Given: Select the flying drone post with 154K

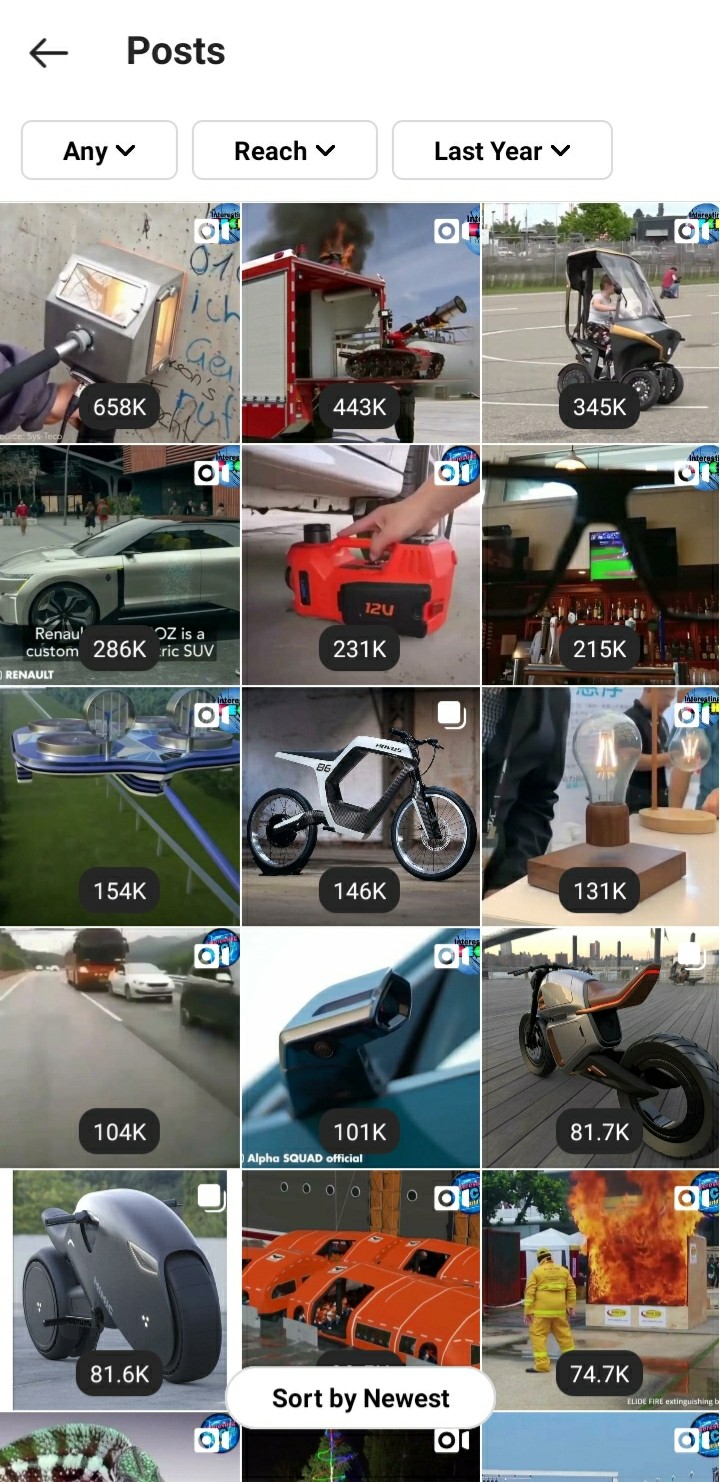Looking at the screenshot, I should pyautogui.click(x=119, y=806).
